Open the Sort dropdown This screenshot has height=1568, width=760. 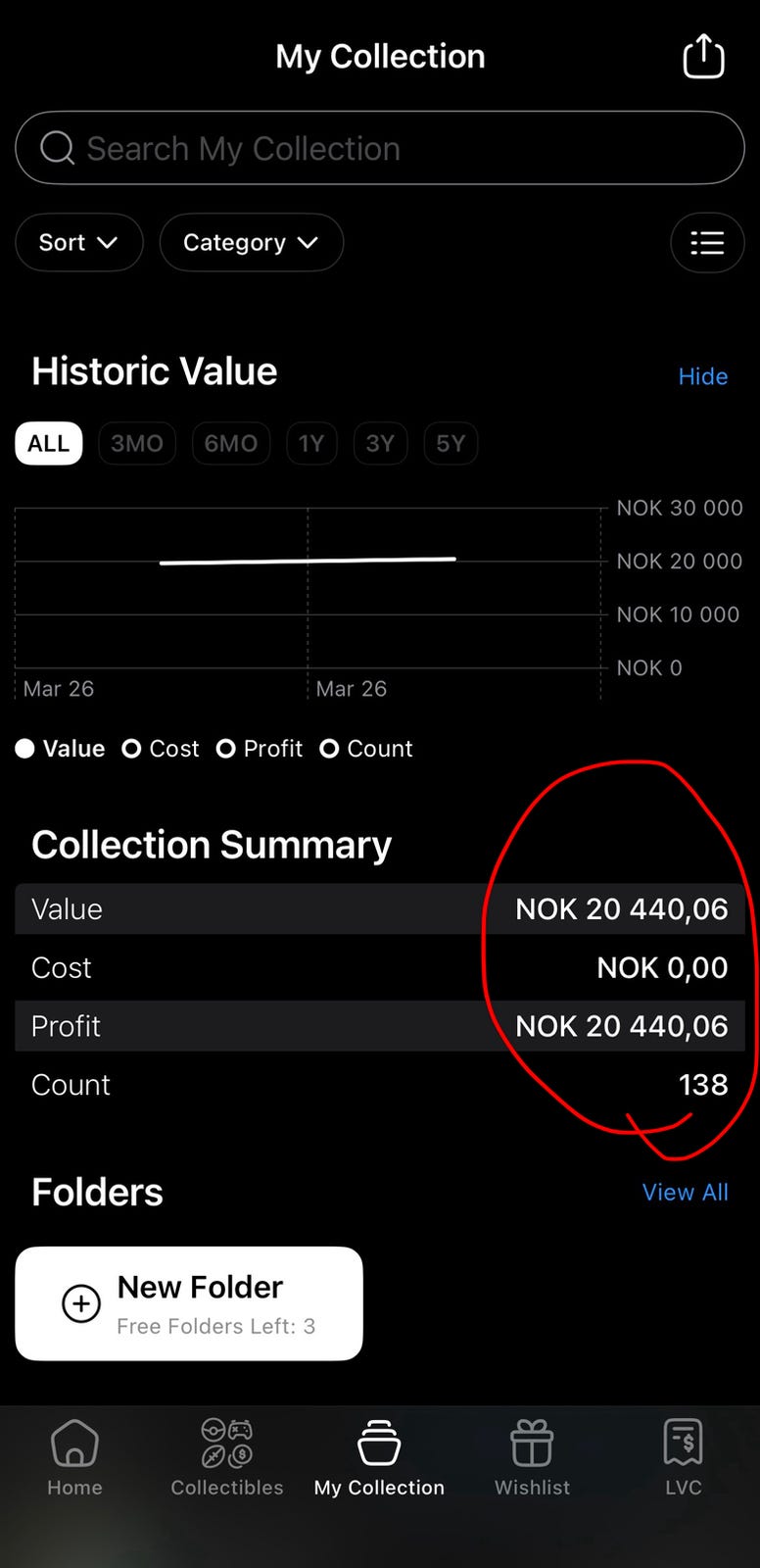[79, 242]
